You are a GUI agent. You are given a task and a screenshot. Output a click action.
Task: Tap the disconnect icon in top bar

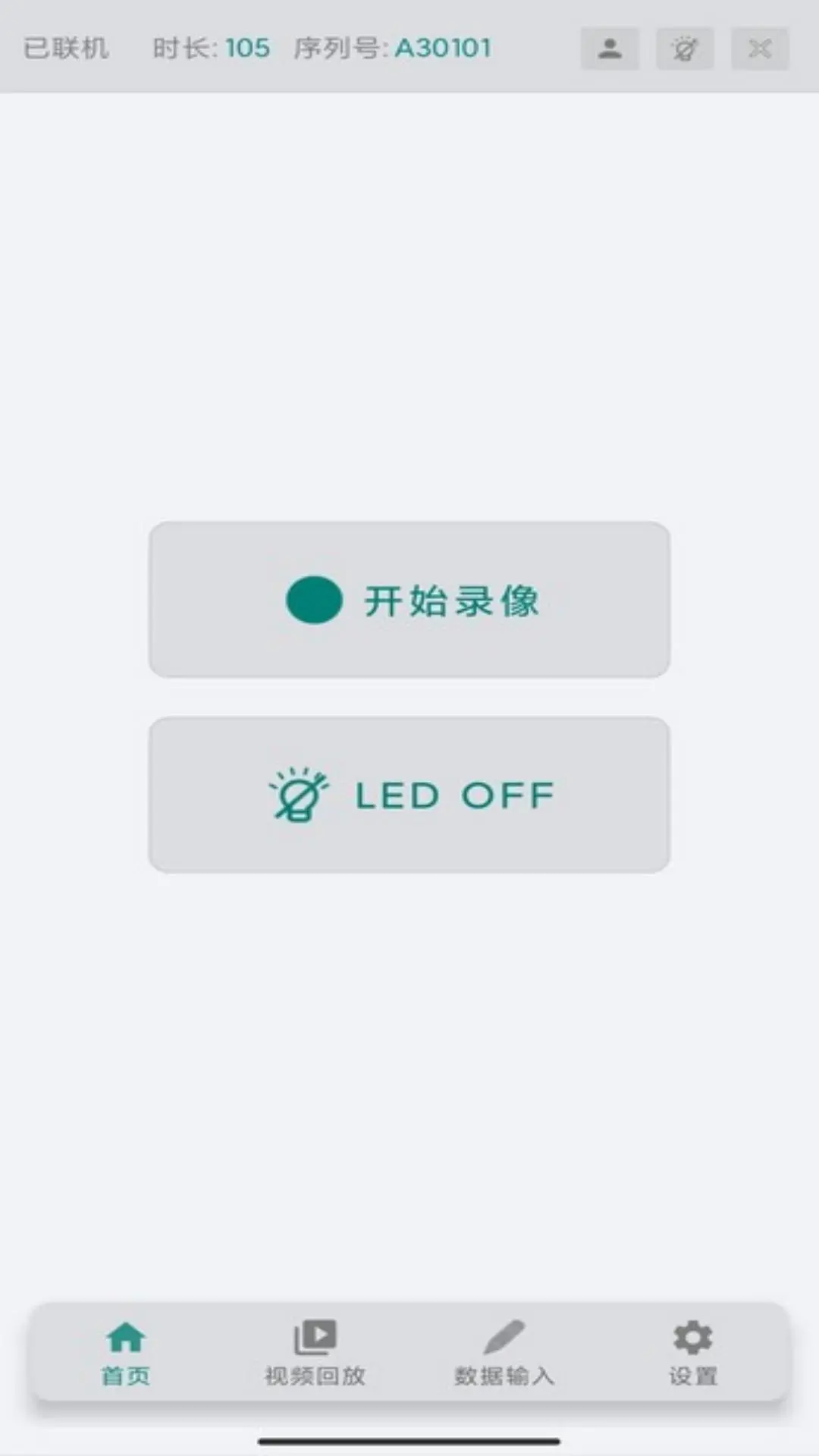coord(760,49)
